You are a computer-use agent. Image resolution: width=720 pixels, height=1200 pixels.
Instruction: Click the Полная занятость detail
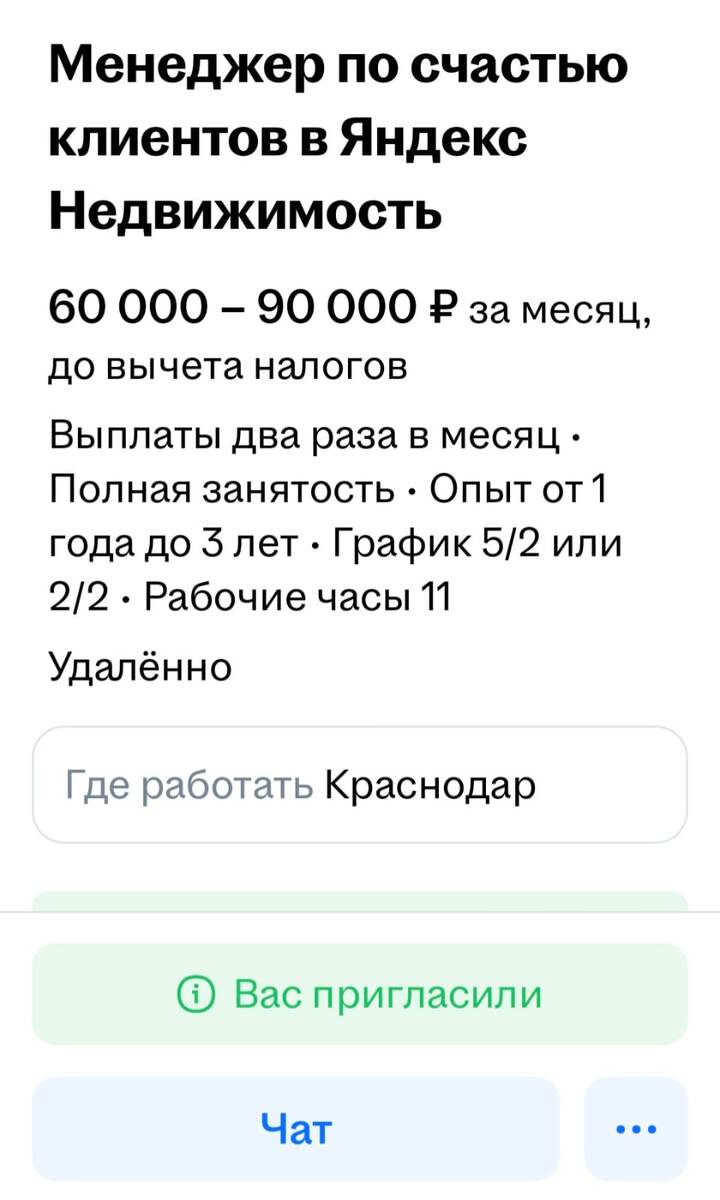(215, 491)
